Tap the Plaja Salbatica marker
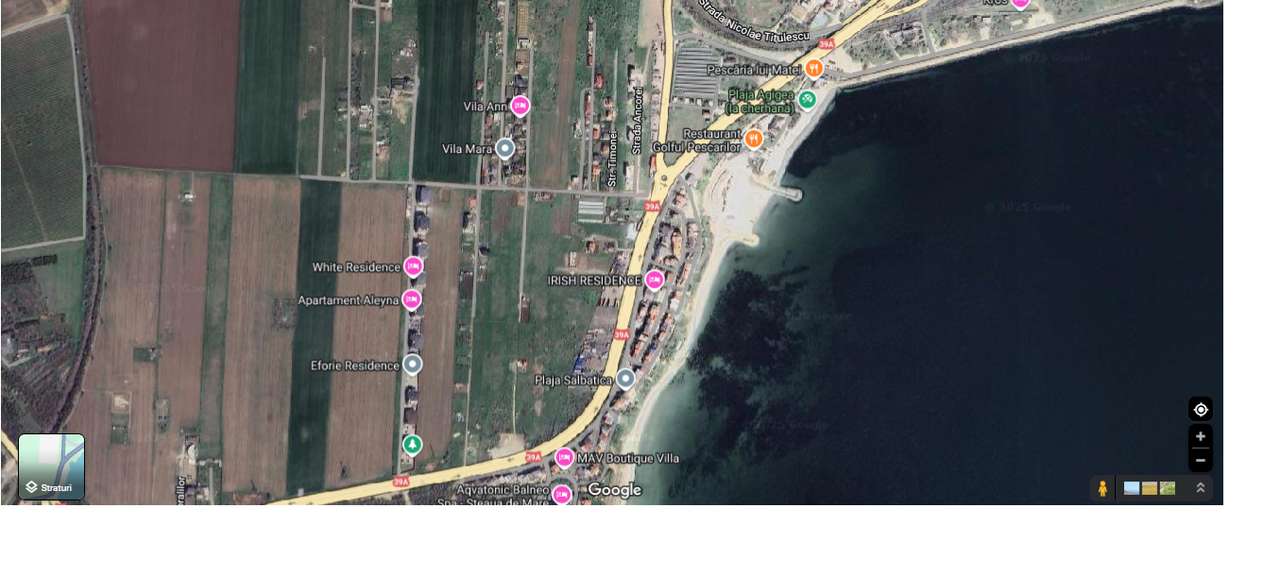1280x573 pixels. tap(625, 378)
